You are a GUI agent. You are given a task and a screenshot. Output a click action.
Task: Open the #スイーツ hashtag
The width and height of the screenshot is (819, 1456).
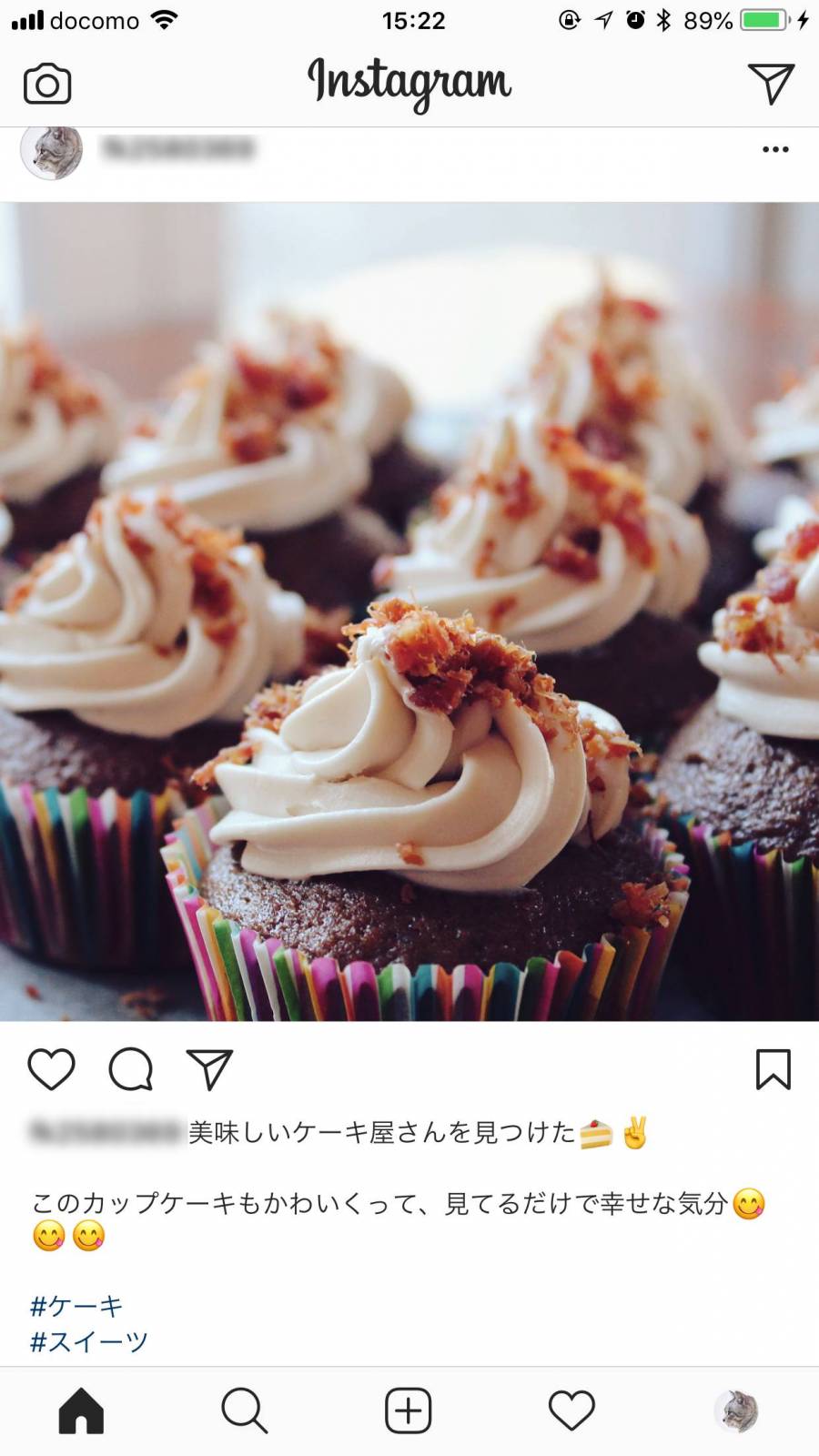[89, 1341]
